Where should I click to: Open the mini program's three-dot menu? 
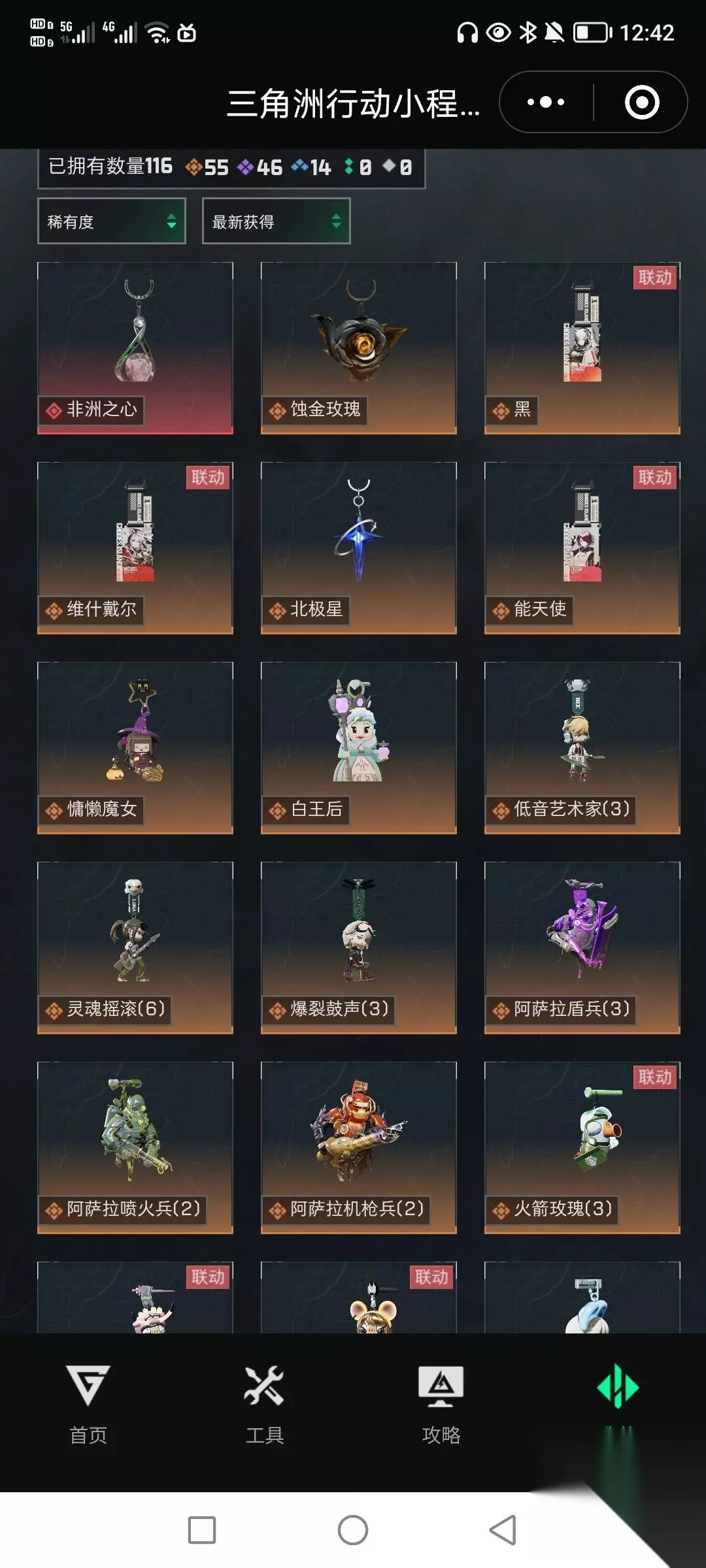coord(546,102)
